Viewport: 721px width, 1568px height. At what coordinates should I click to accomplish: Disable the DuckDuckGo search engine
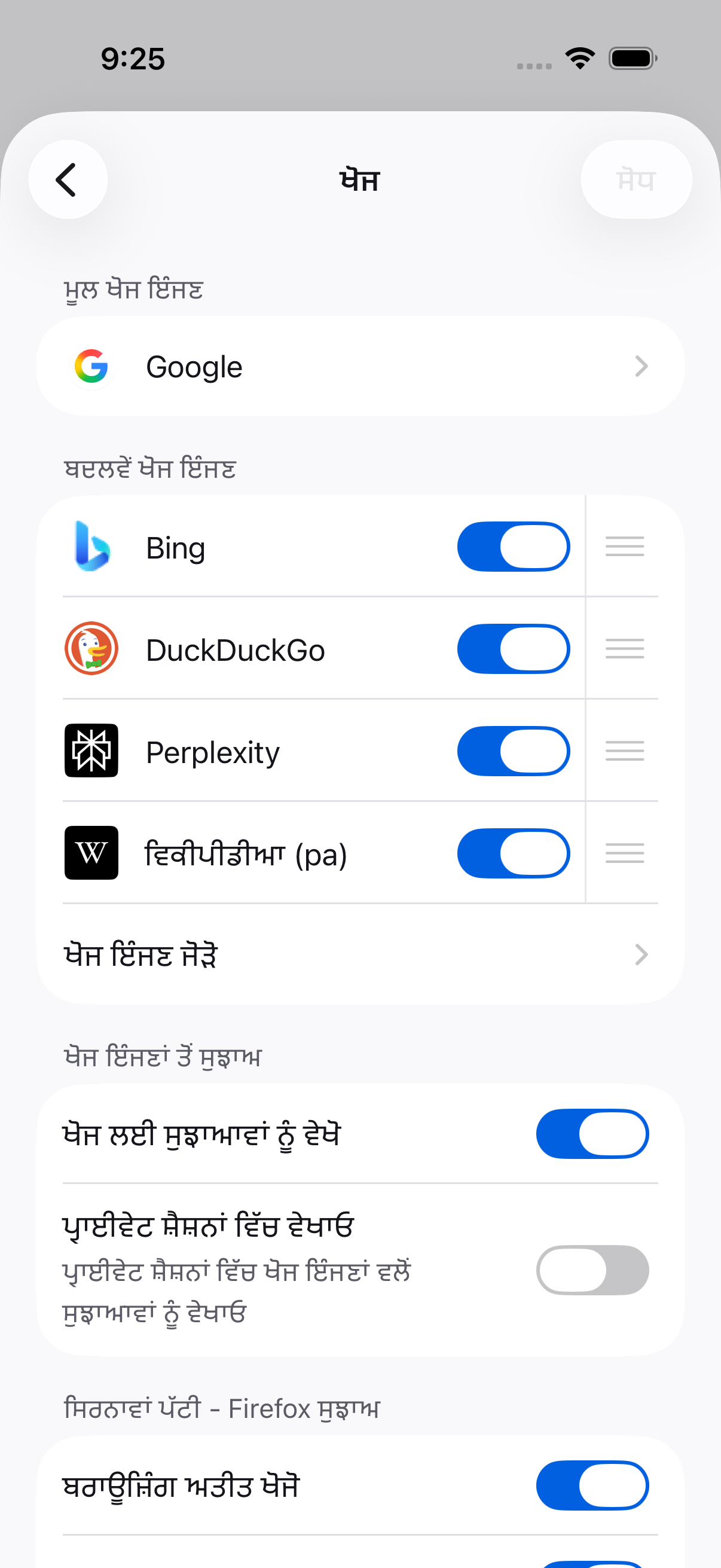click(513, 649)
